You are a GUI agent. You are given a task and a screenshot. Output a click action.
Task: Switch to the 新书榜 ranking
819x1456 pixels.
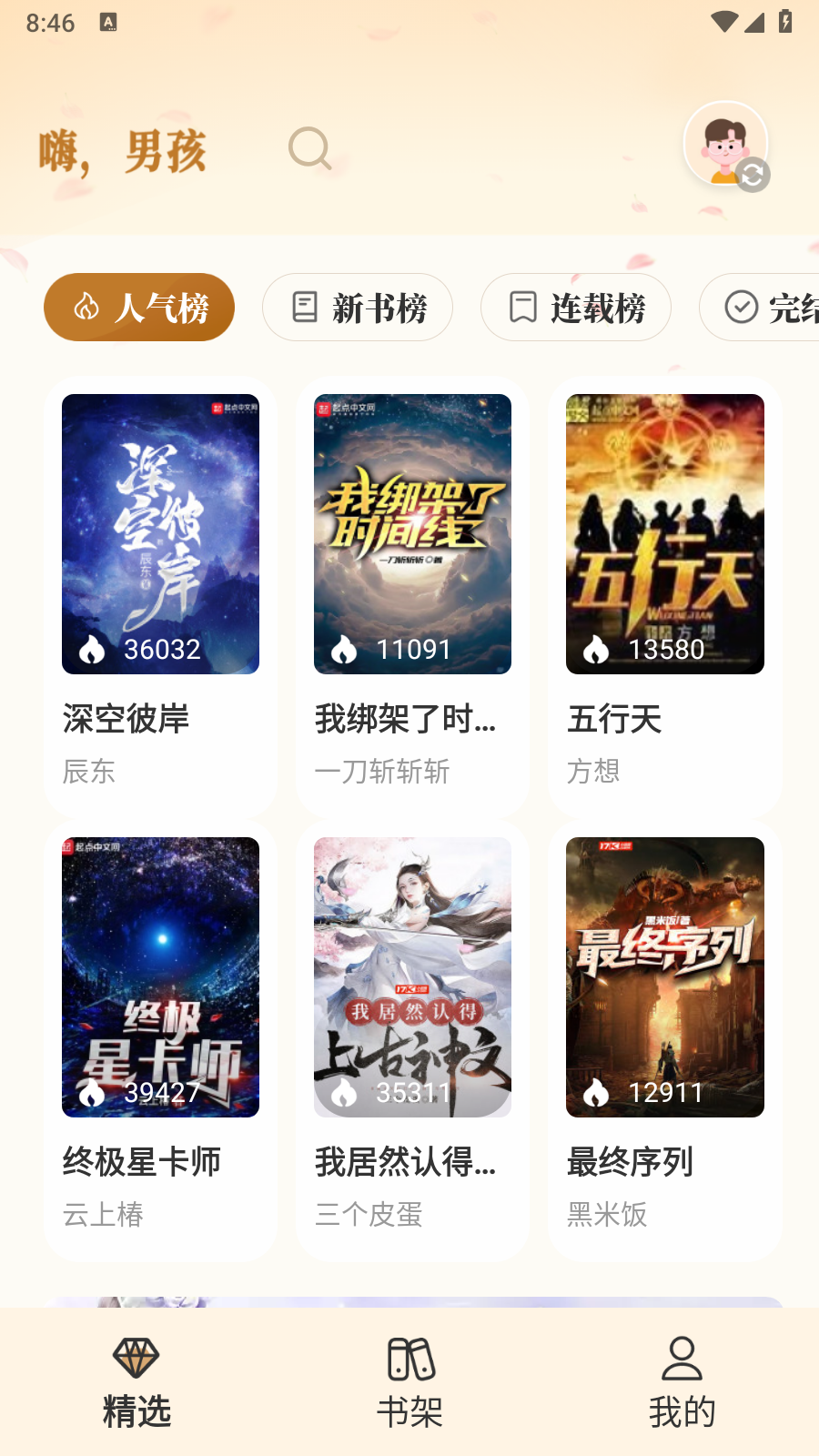click(358, 308)
